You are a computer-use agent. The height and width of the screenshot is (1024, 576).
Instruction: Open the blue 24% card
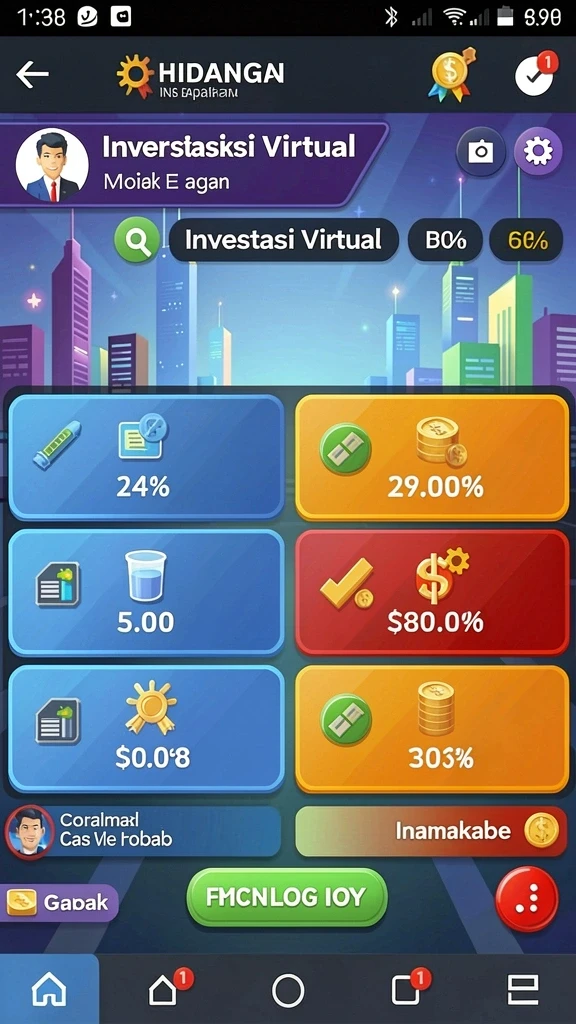(x=146, y=457)
